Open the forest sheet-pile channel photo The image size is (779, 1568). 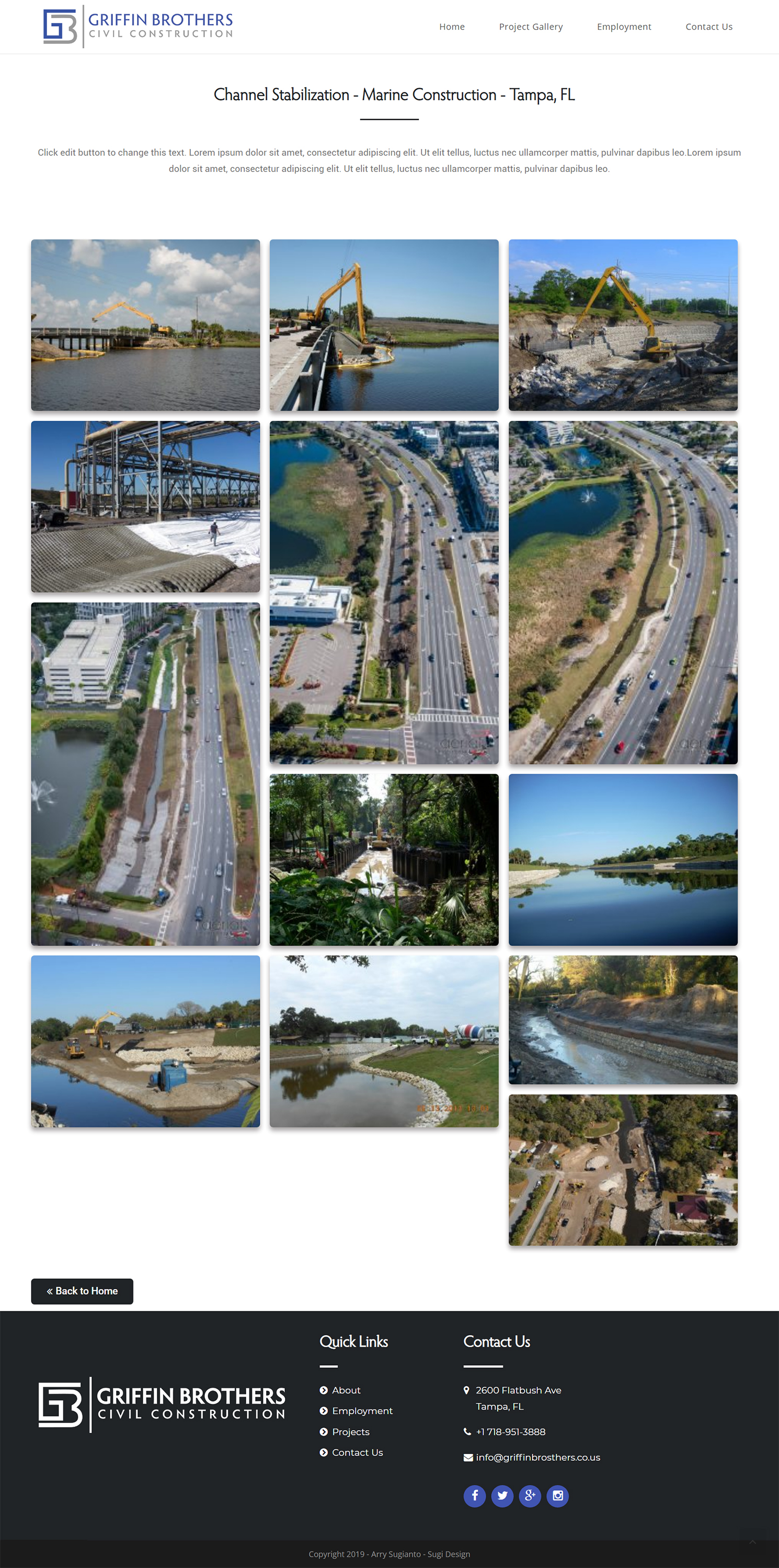(x=384, y=859)
